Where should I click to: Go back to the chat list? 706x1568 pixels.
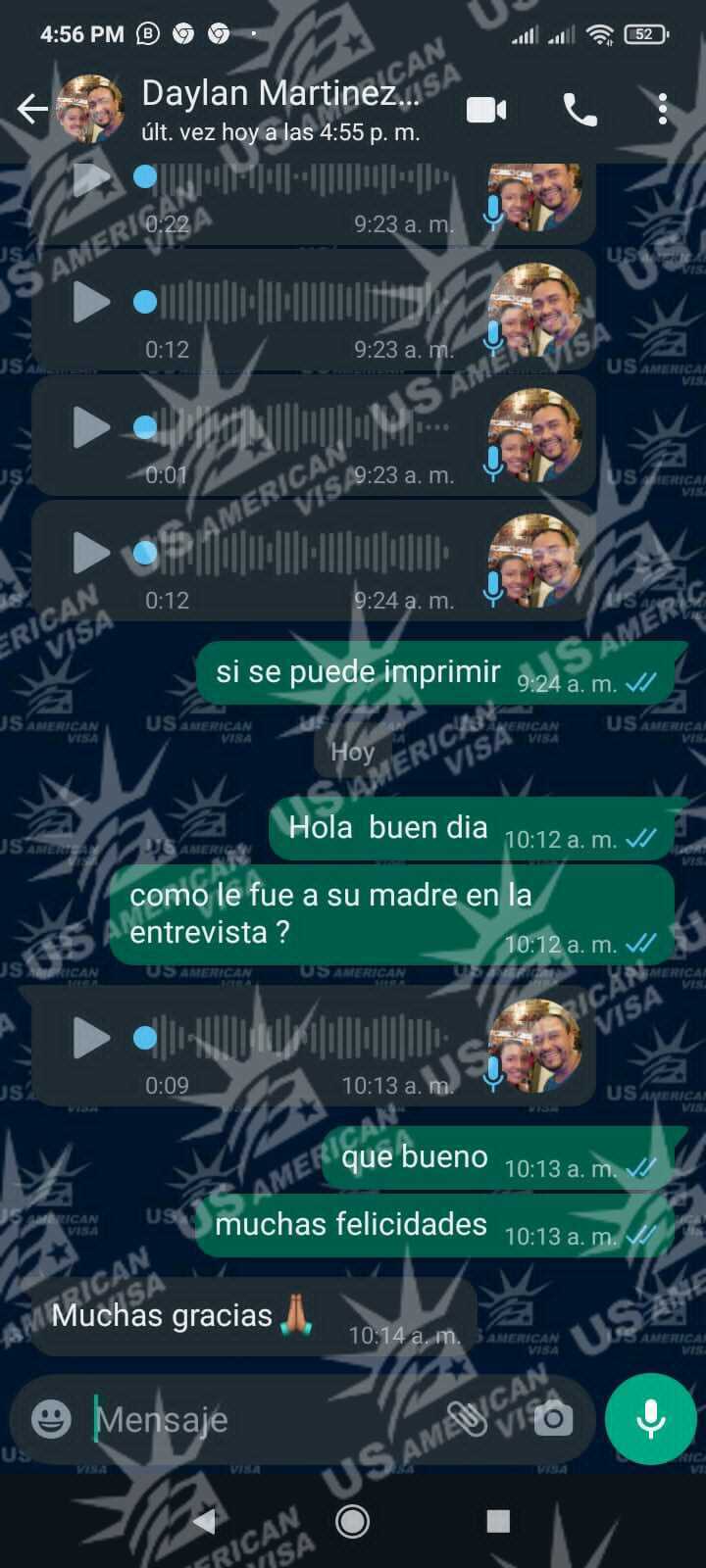[32, 109]
